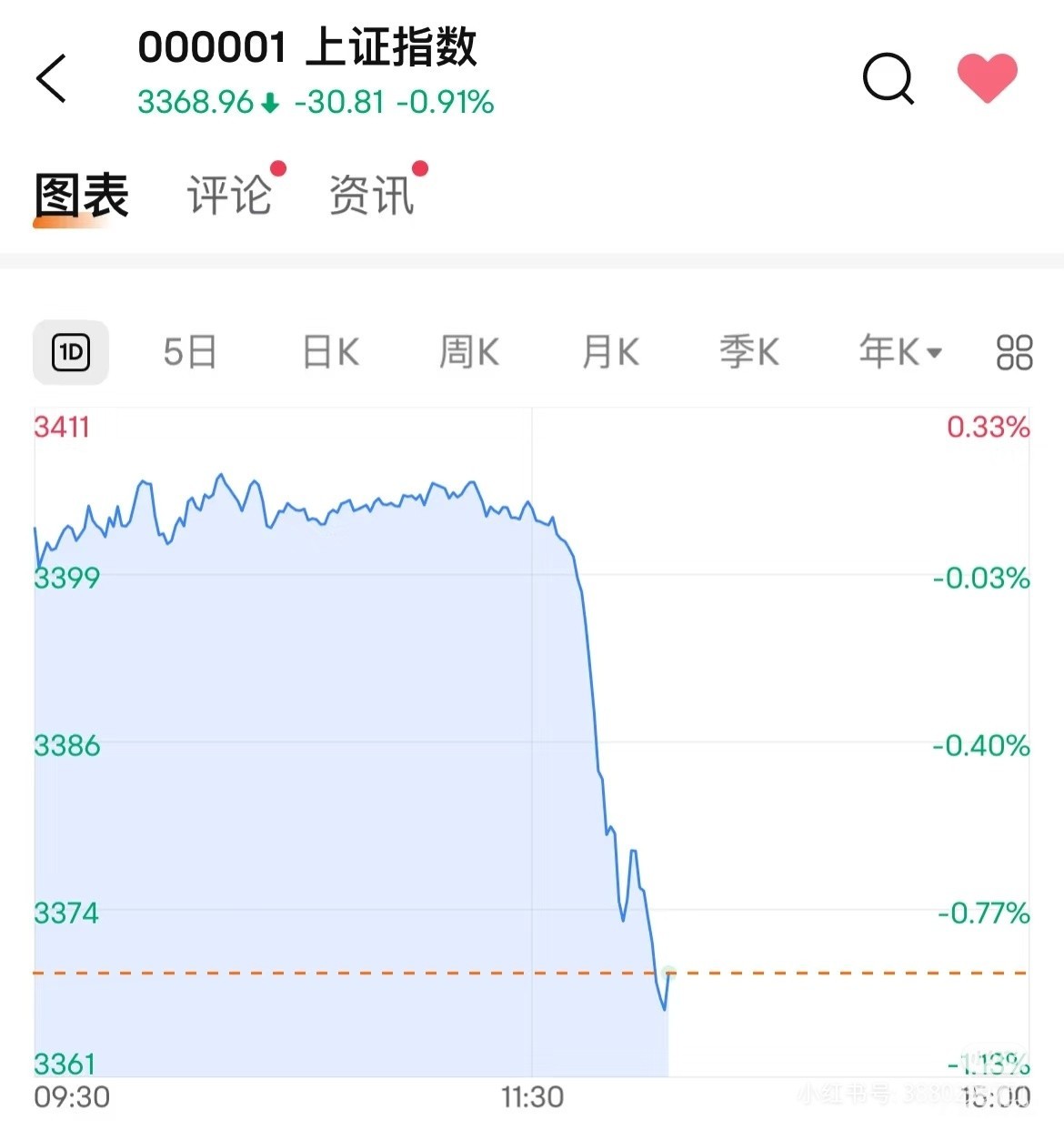Expand the 年K dropdown
Viewport: 1064px width, 1130px height.
[899, 352]
